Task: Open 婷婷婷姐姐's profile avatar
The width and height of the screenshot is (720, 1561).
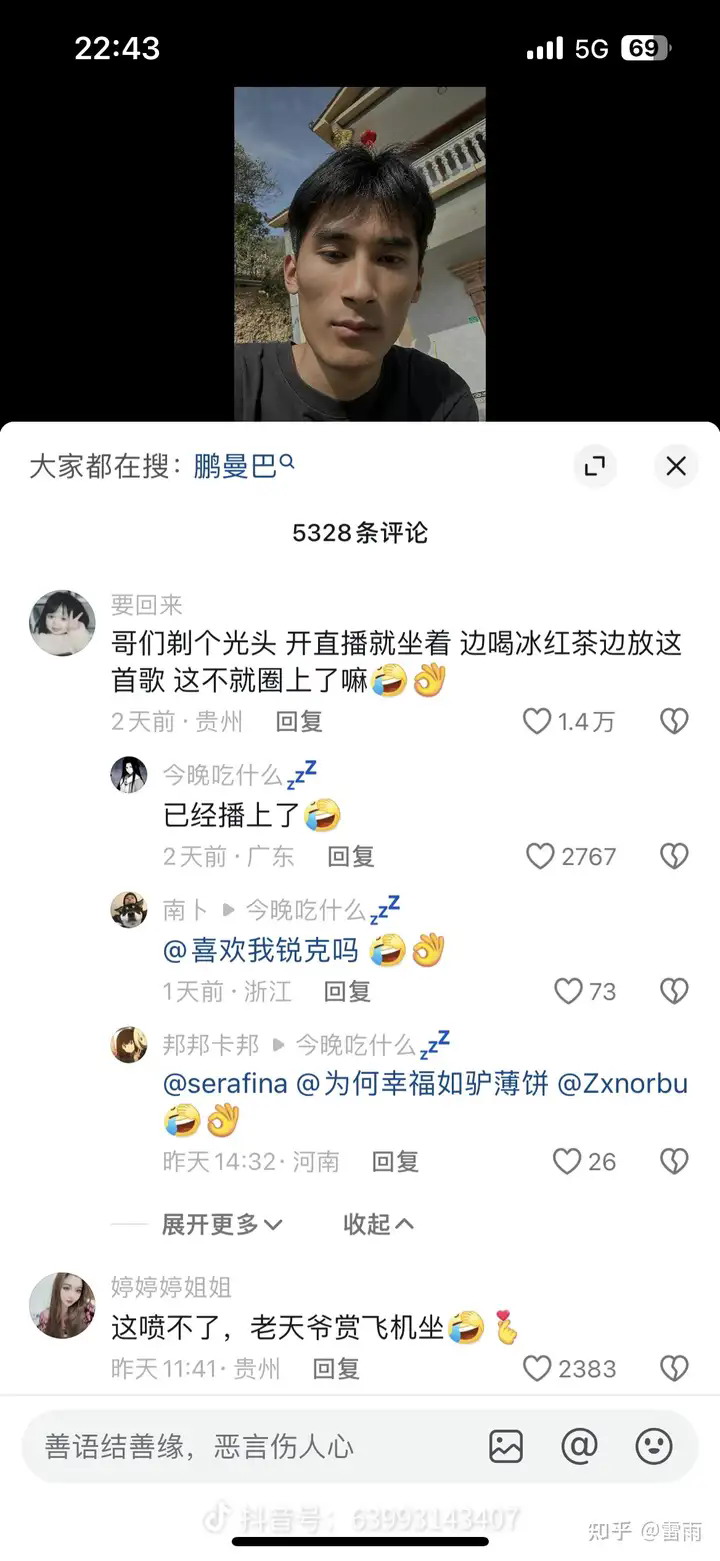Action: click(62, 1304)
